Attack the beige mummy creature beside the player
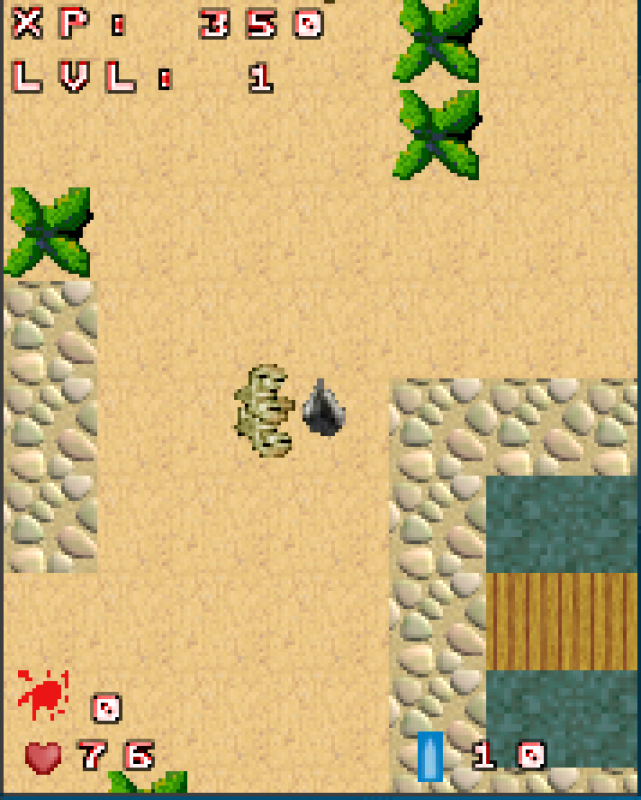 (x=263, y=411)
